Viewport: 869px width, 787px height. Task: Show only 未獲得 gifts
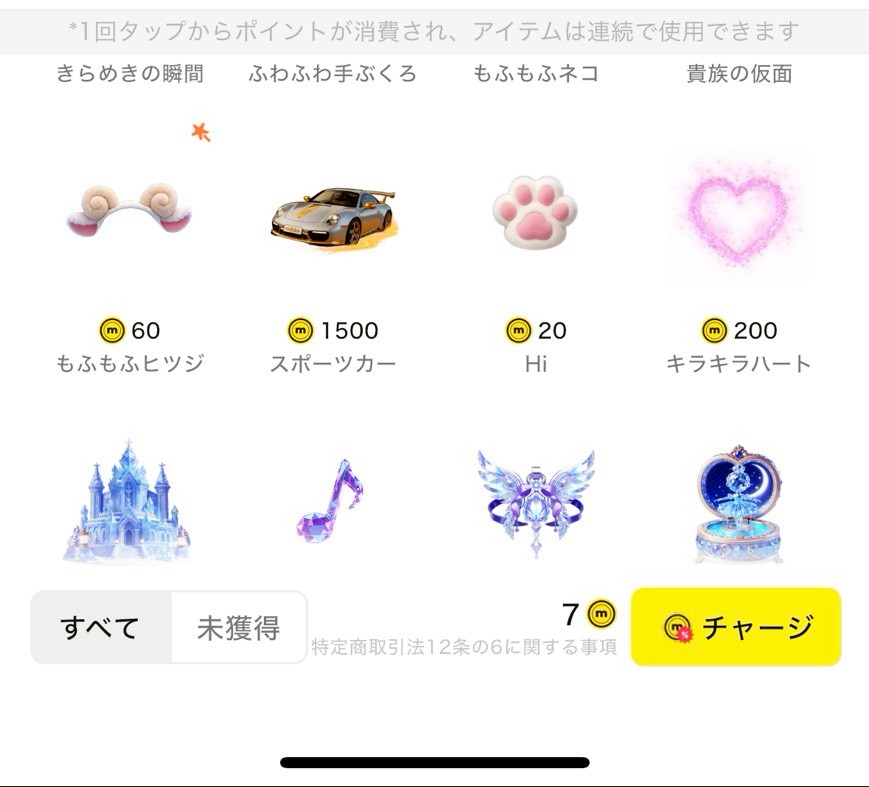[238, 628]
